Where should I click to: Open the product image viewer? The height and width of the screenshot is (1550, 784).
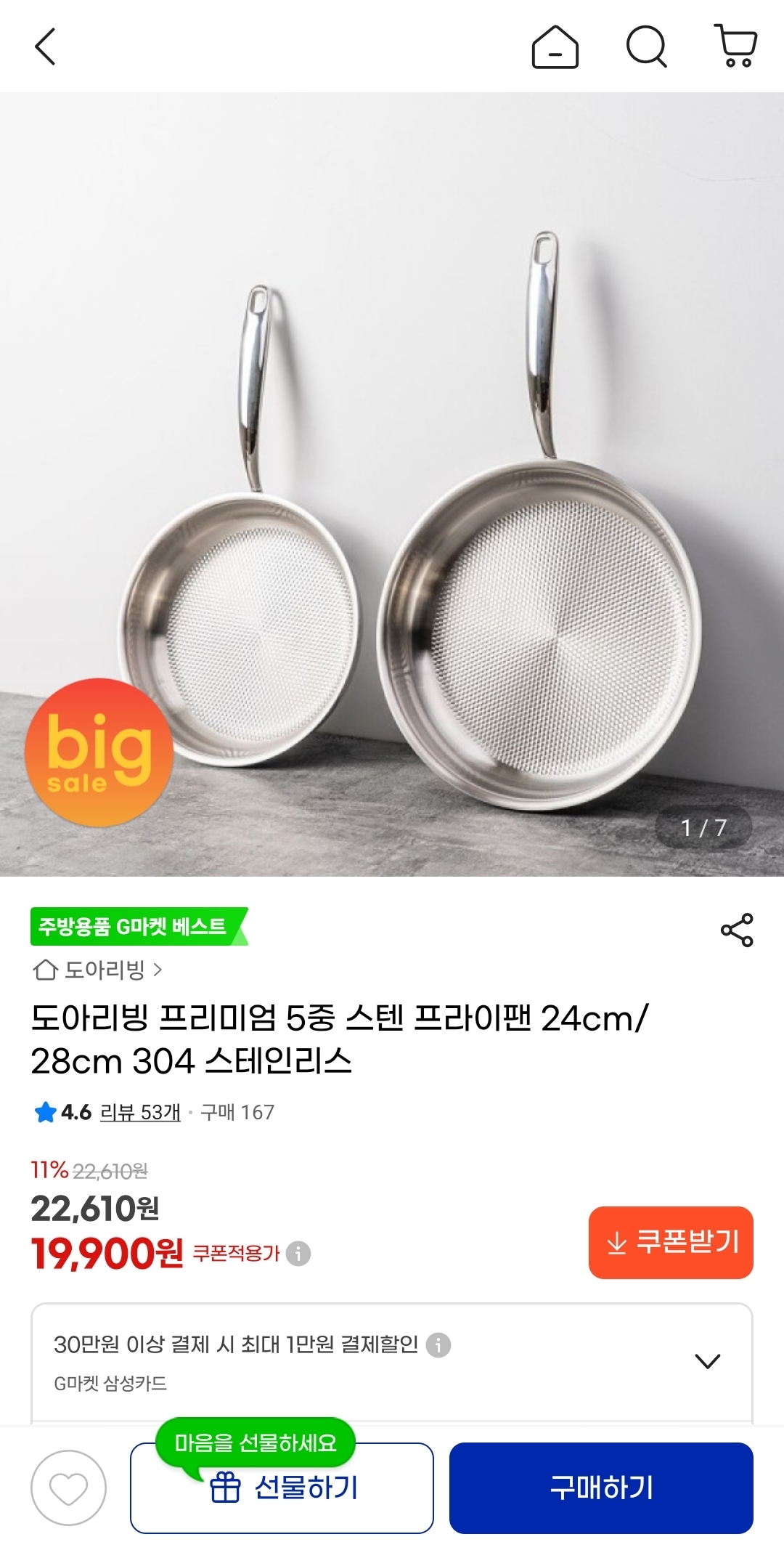click(392, 484)
